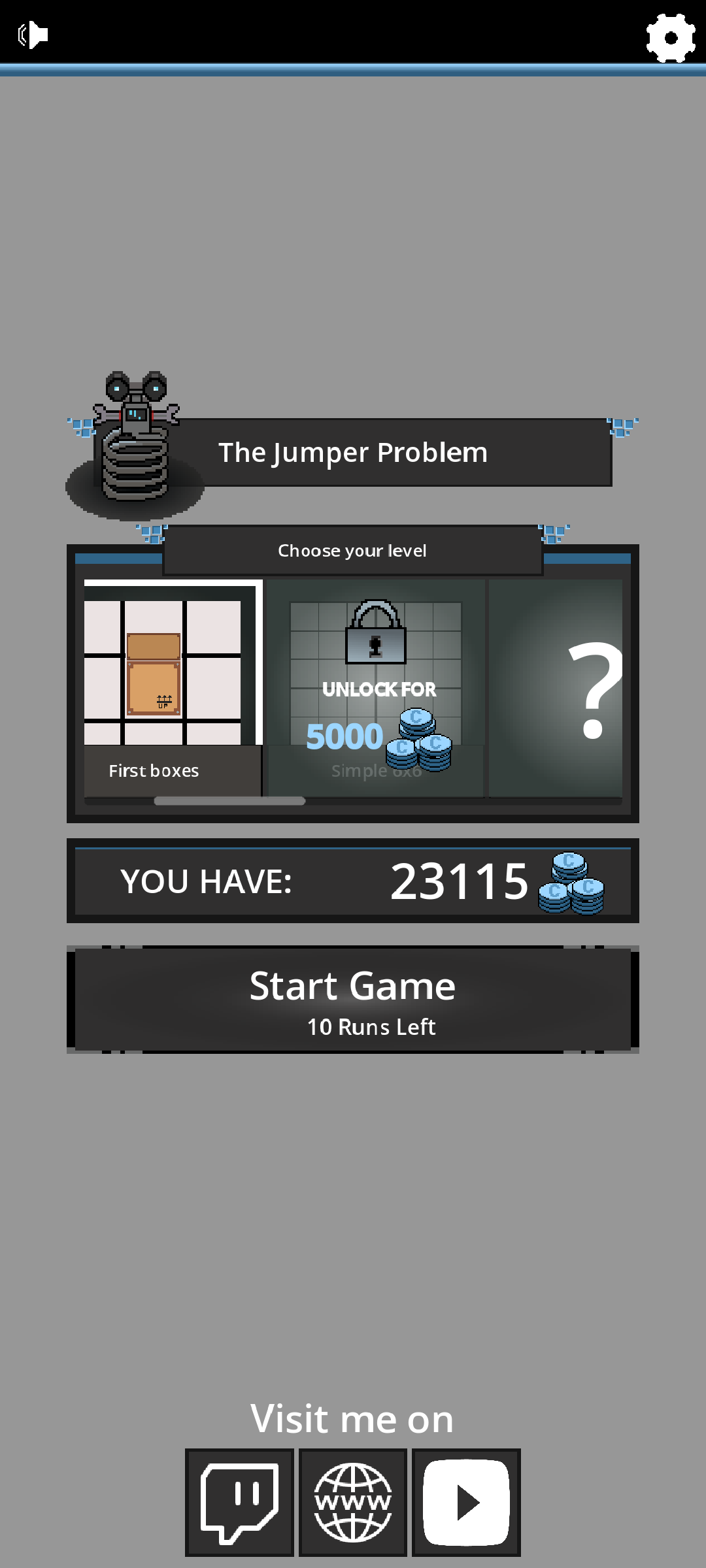This screenshot has height=1568, width=706.
Task: Unlock the Simple 6x6 level for 5000
Action: [376, 689]
